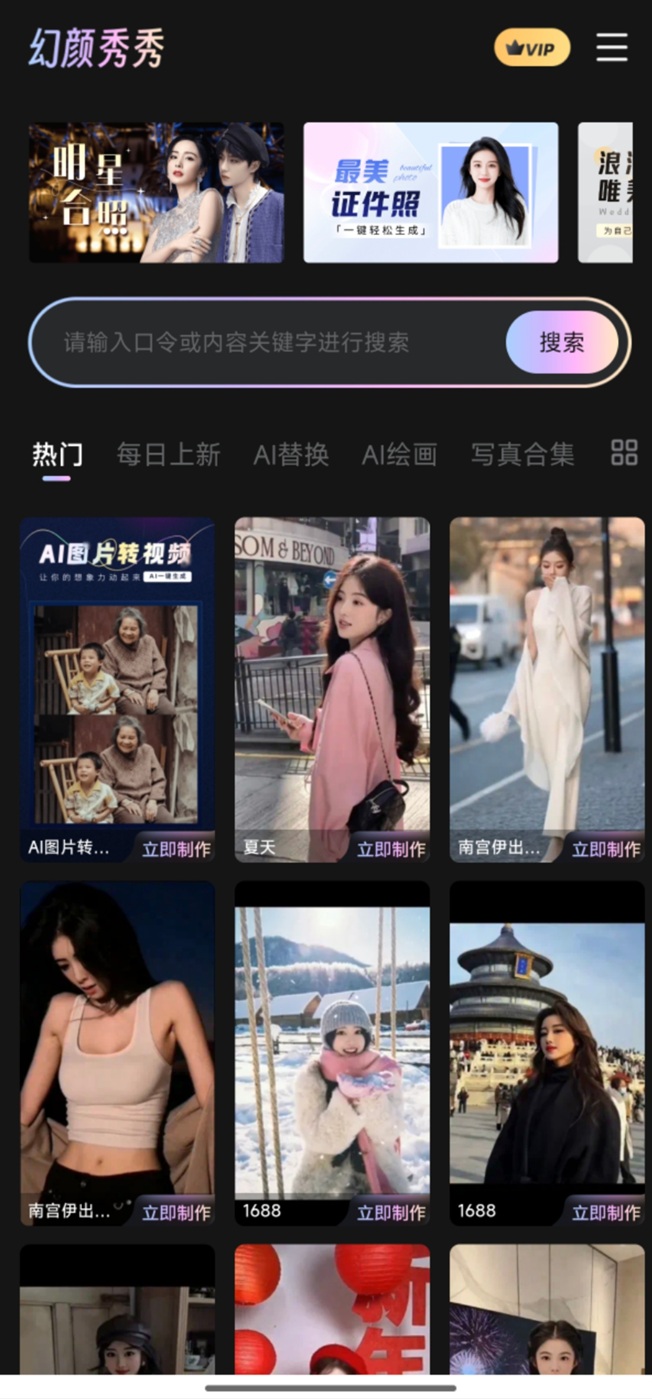Tap 立即制作 on the 夏天 template
Image resolution: width=652 pixels, height=1399 pixels.
click(392, 849)
